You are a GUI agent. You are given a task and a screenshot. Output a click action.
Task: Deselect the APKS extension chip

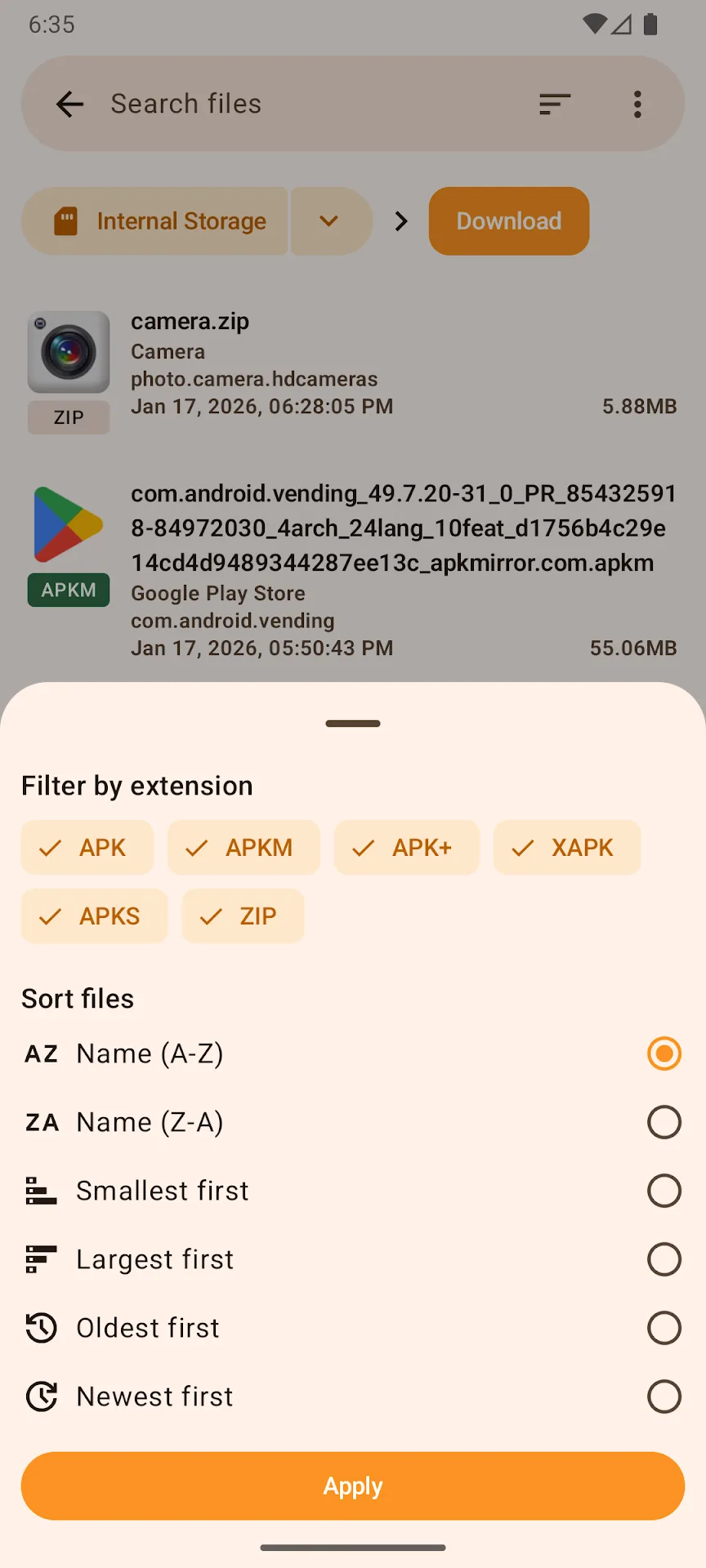pos(95,916)
